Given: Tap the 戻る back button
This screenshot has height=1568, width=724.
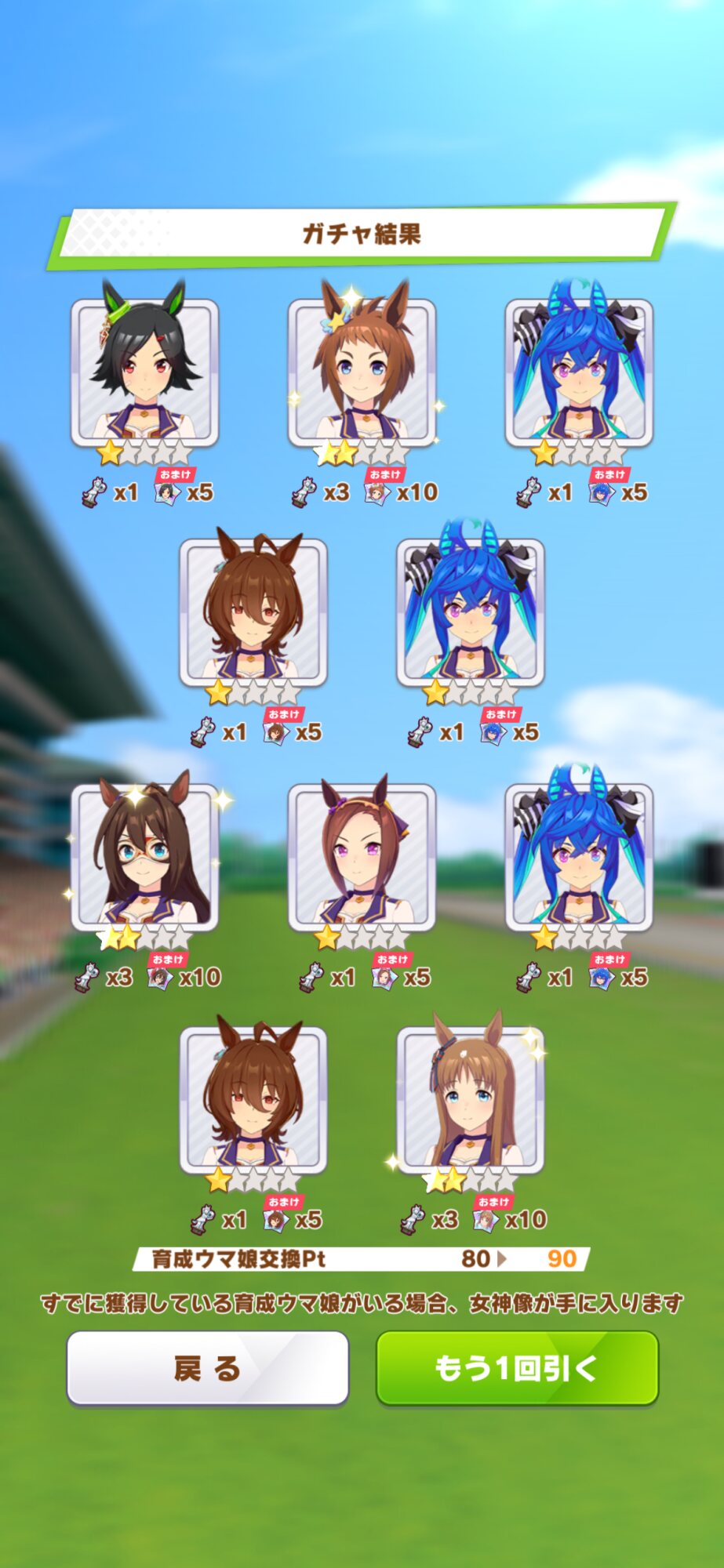Looking at the screenshot, I should (x=207, y=1368).
